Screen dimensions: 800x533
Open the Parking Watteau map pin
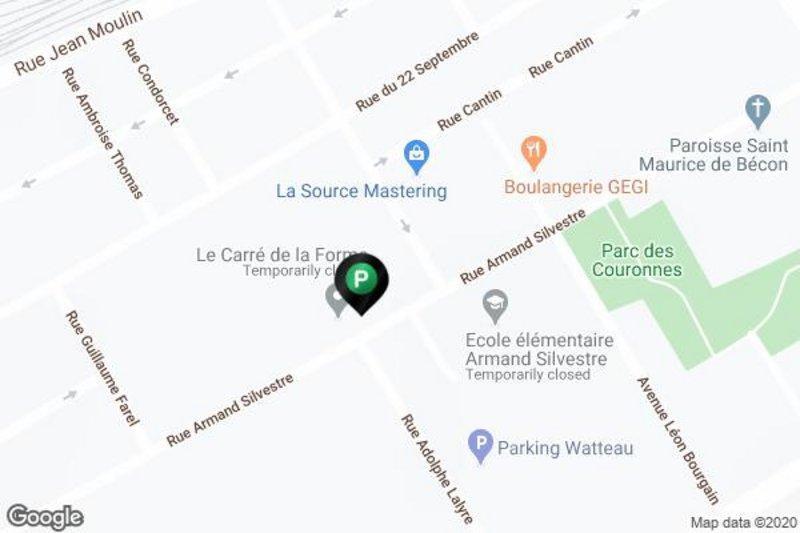coord(482,446)
